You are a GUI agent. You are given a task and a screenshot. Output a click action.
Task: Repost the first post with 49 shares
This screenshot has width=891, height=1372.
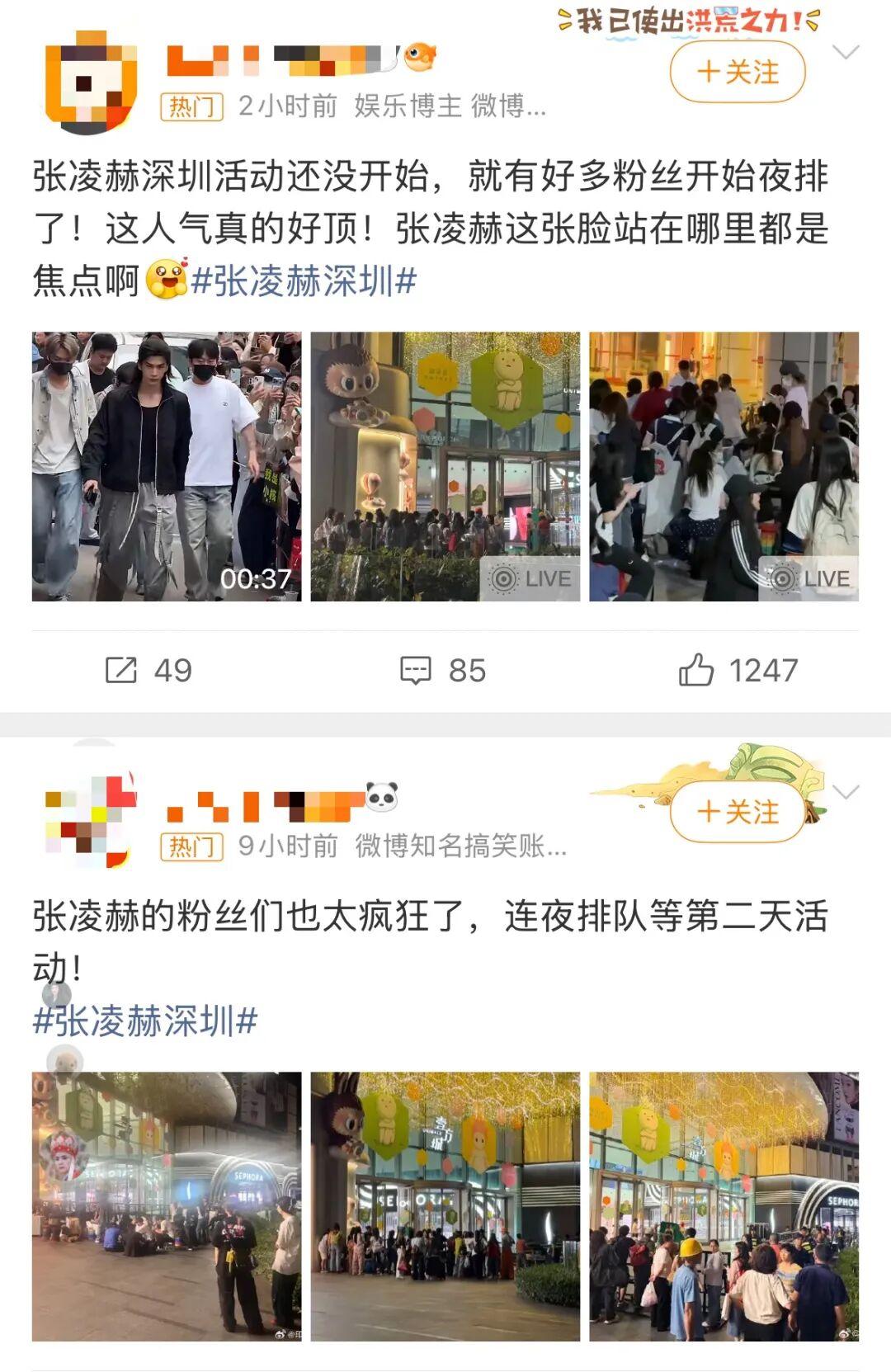148,670
